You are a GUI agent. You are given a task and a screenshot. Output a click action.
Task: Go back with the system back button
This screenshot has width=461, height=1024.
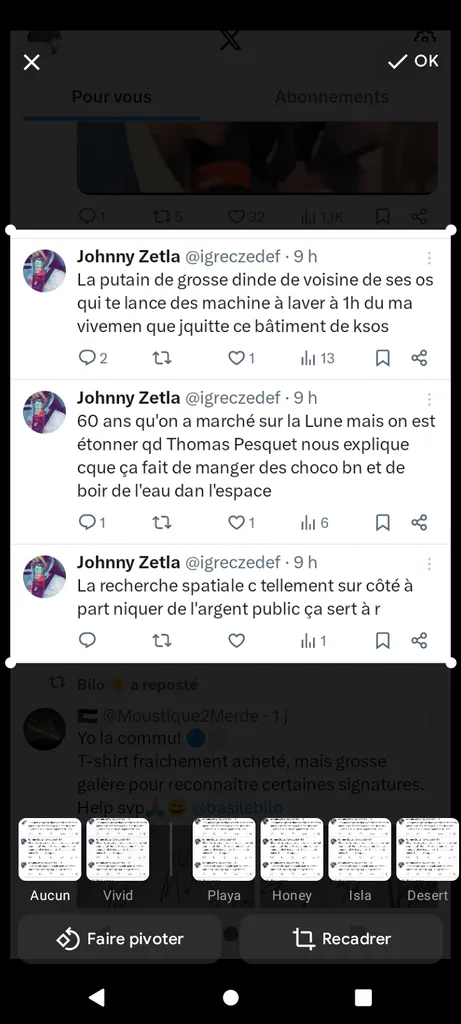coord(97,997)
